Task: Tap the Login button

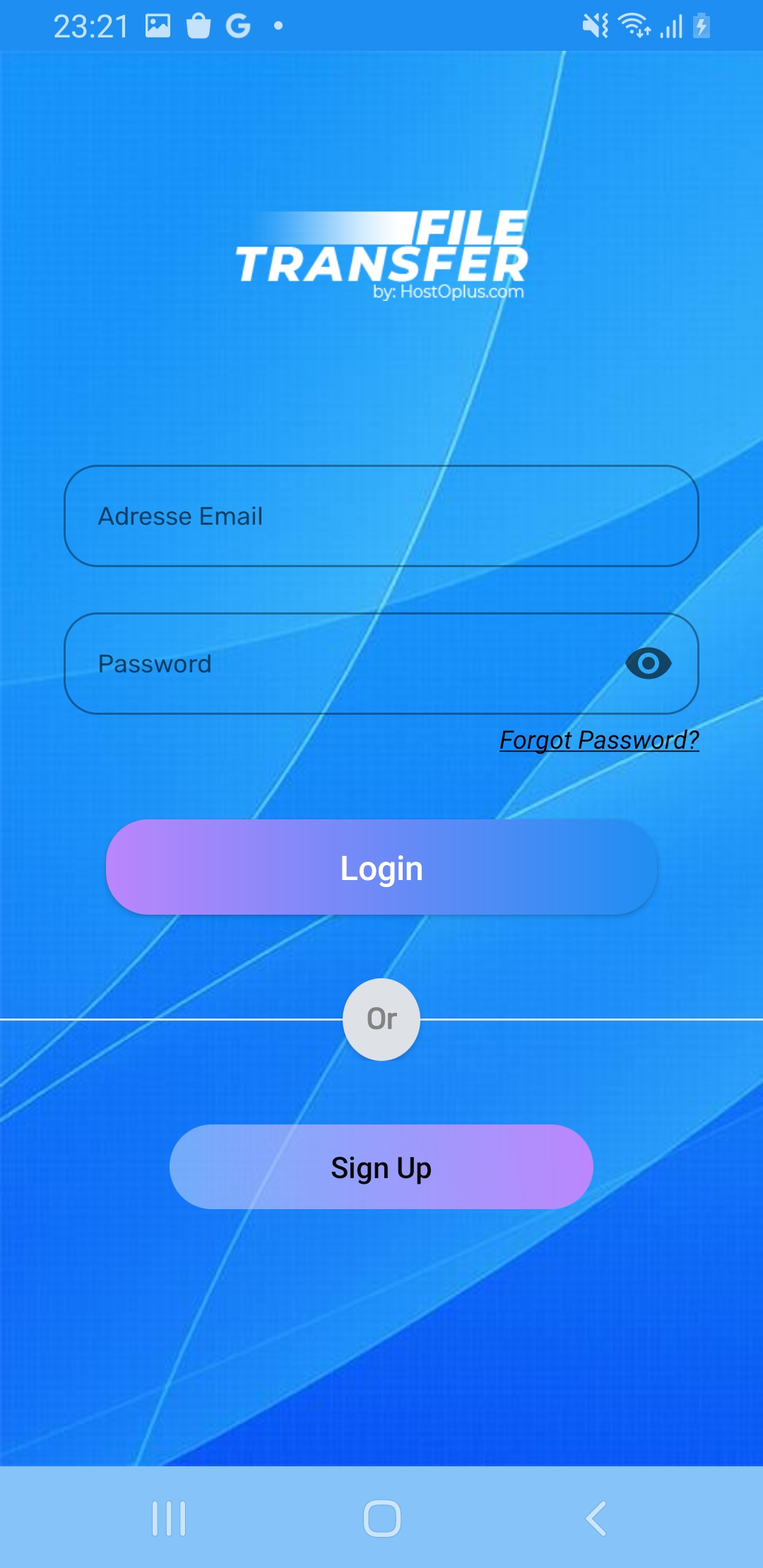Action: tap(381, 867)
